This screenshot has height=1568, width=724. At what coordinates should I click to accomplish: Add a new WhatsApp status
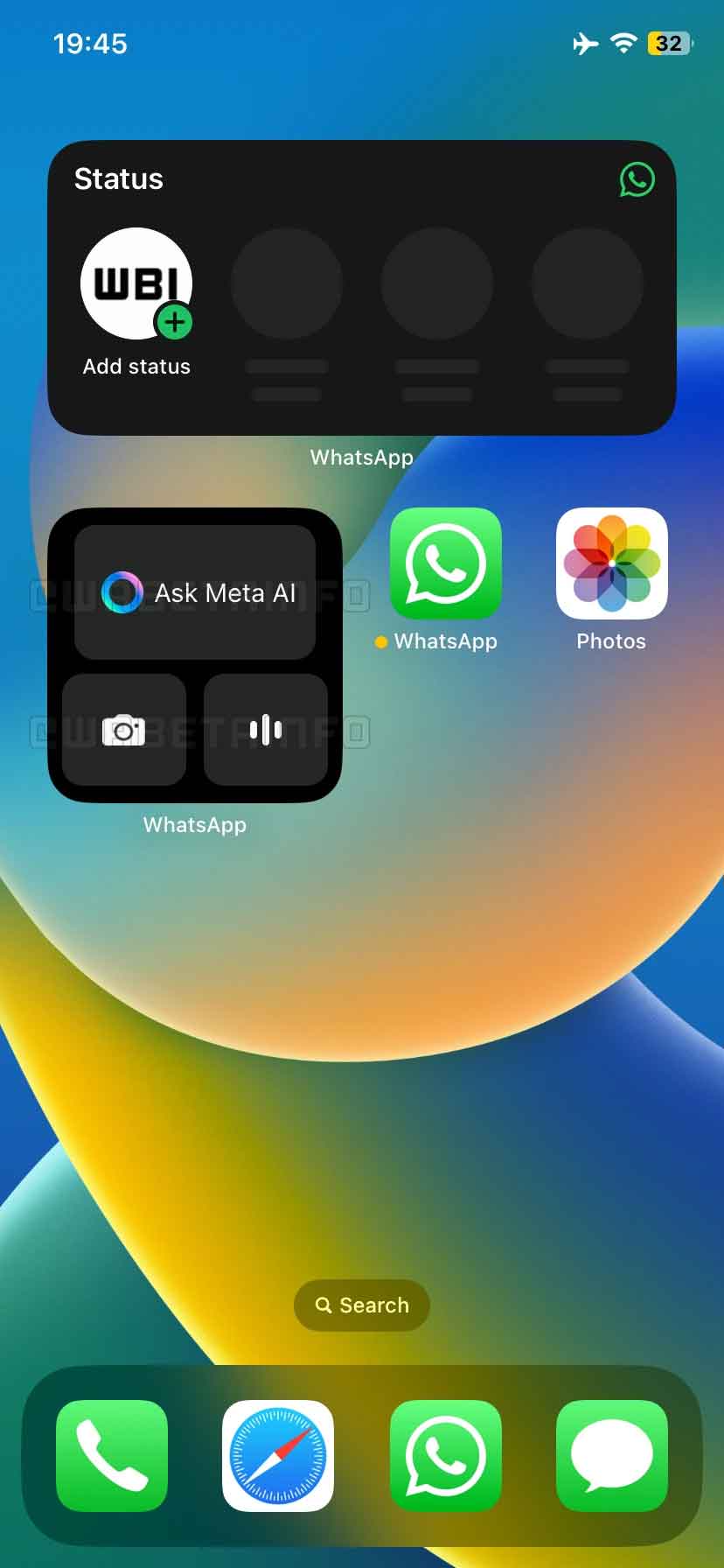(x=136, y=286)
